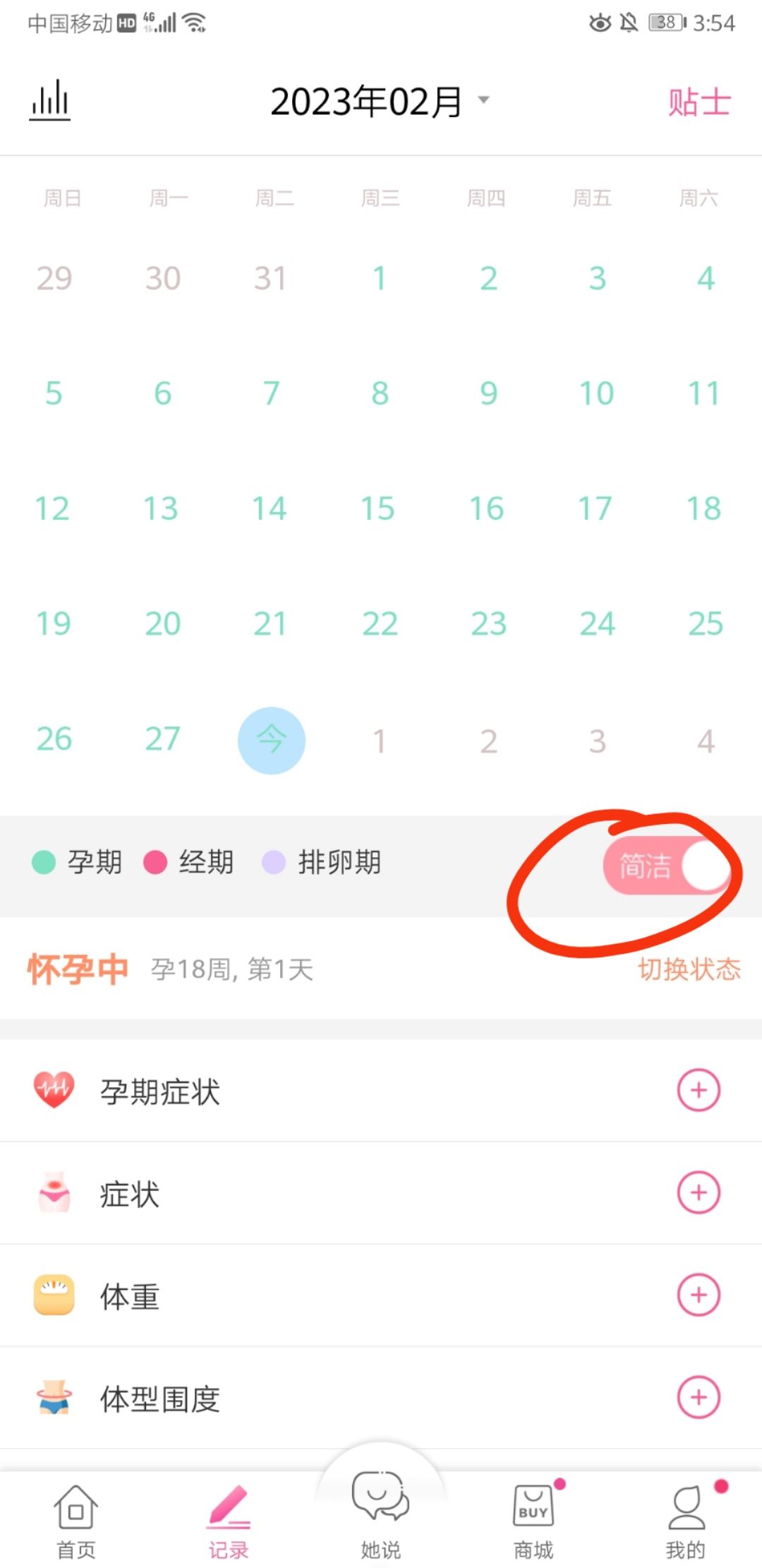This screenshot has width=762, height=1568.
Task: Add a 症状 record
Action: tap(698, 1192)
